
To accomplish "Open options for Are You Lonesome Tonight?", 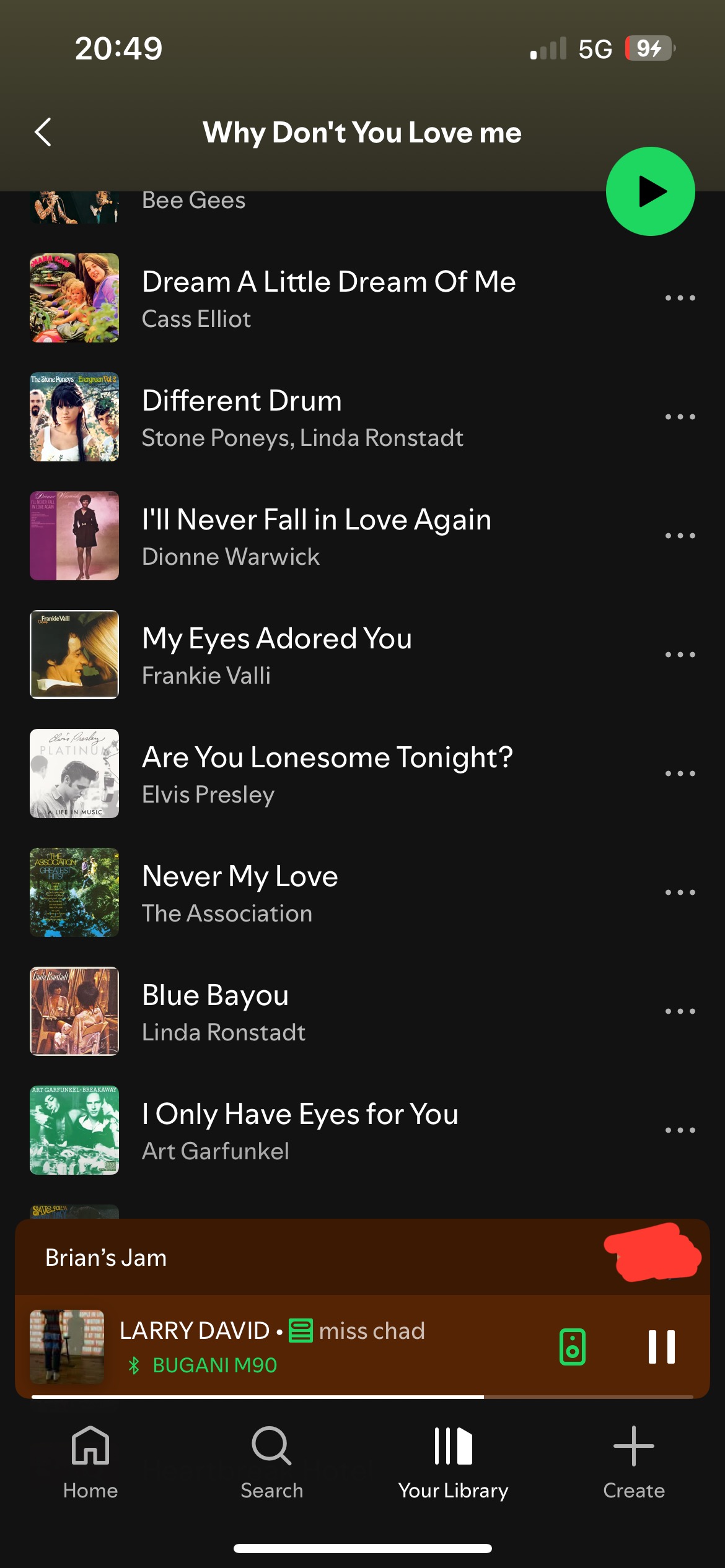I will click(680, 773).
